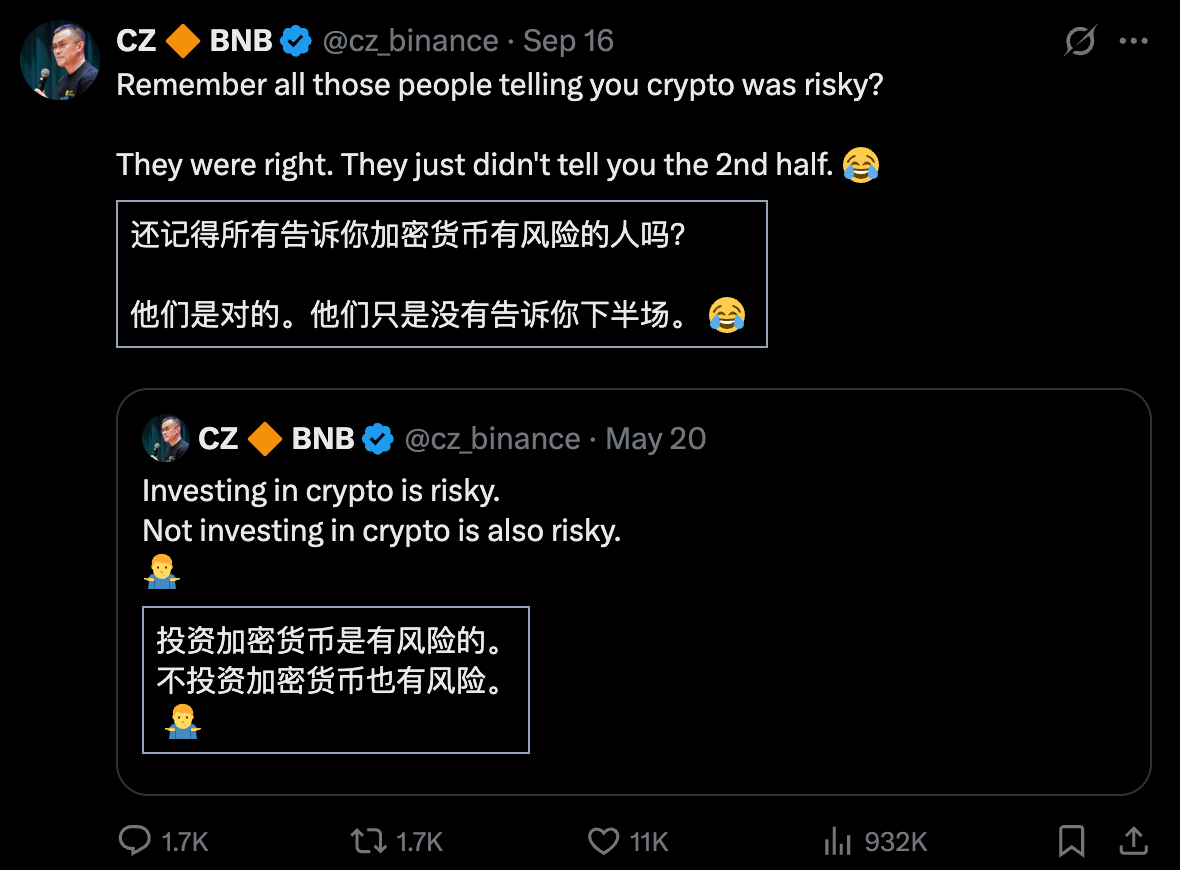This screenshot has height=870, width=1180.
Task: Open the Grok explain icon
Action: point(1080,42)
